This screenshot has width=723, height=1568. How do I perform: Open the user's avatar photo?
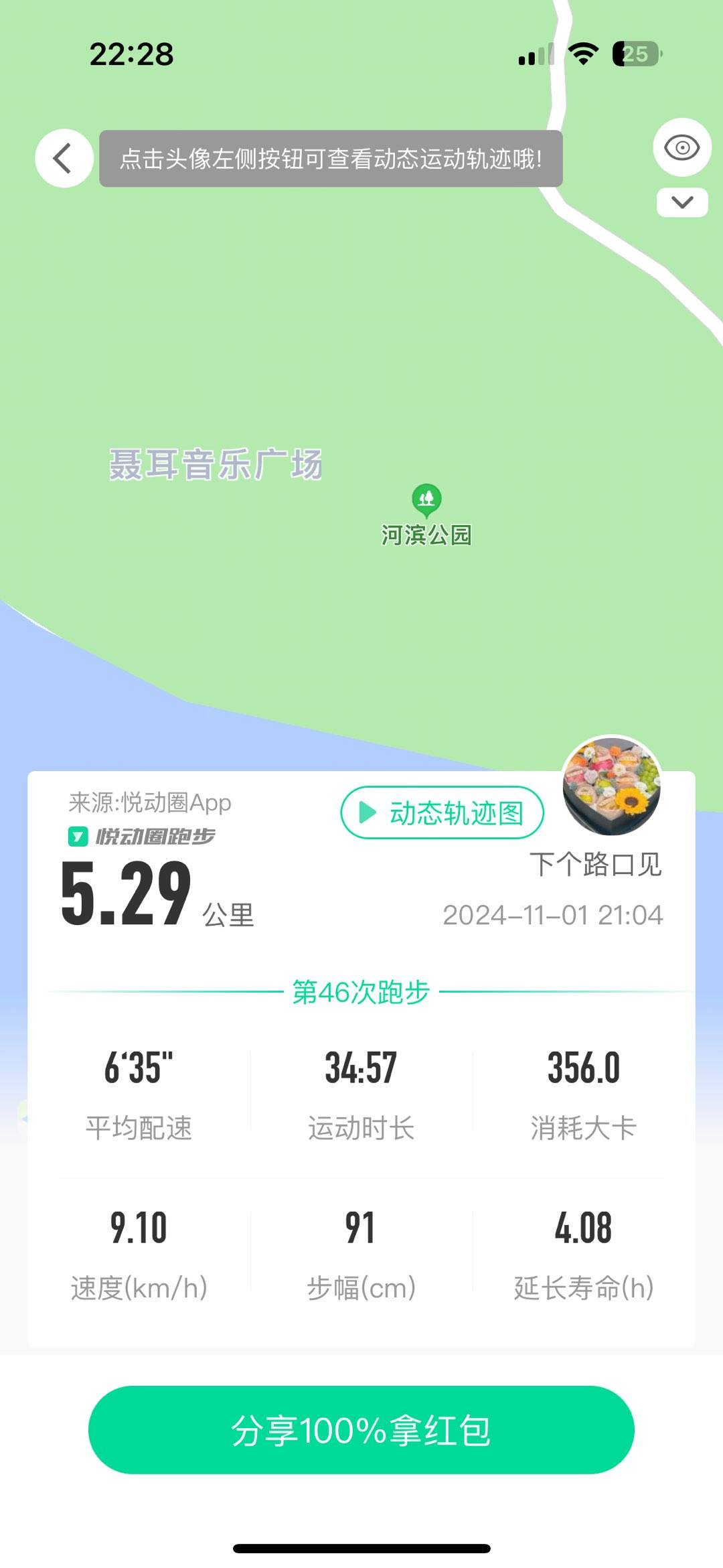point(612,786)
